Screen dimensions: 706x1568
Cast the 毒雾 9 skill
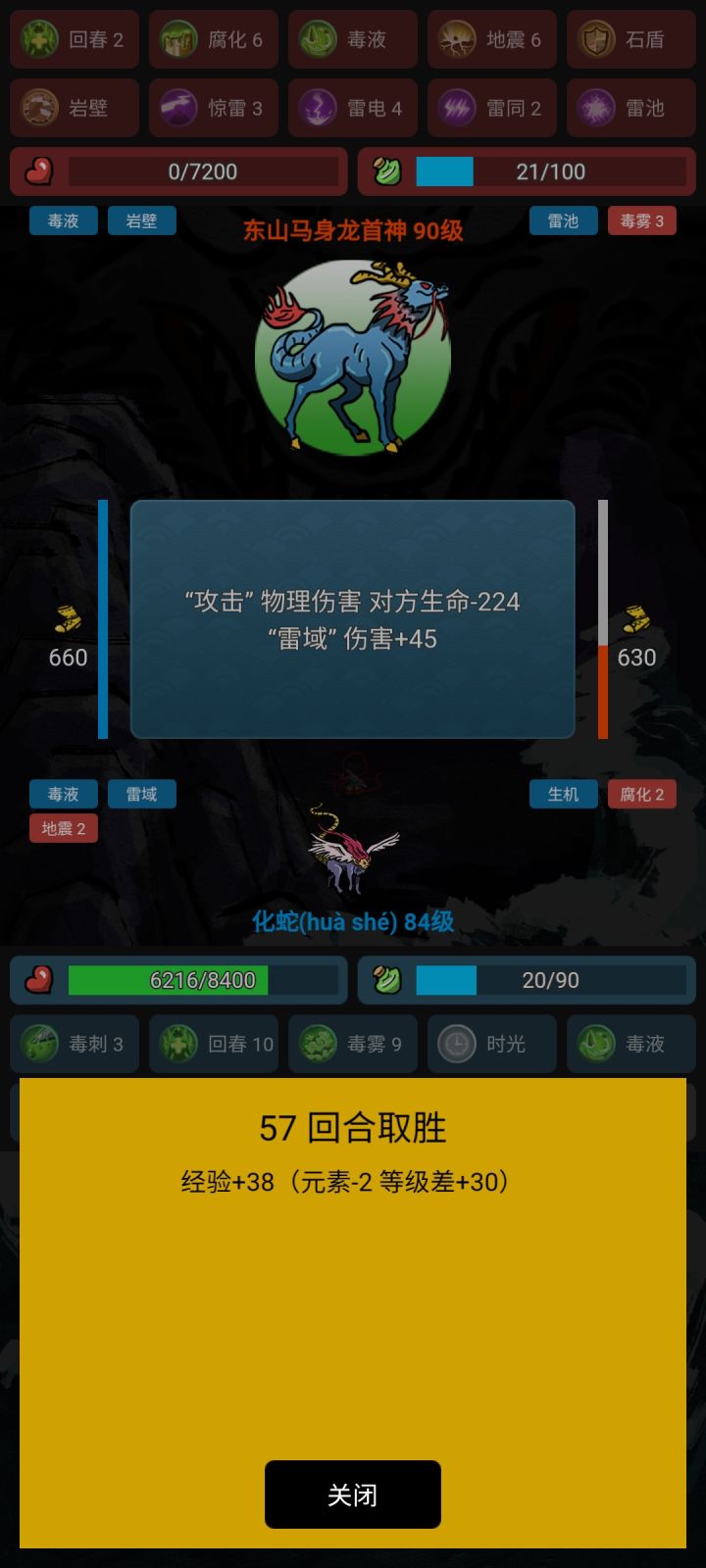(352, 1044)
